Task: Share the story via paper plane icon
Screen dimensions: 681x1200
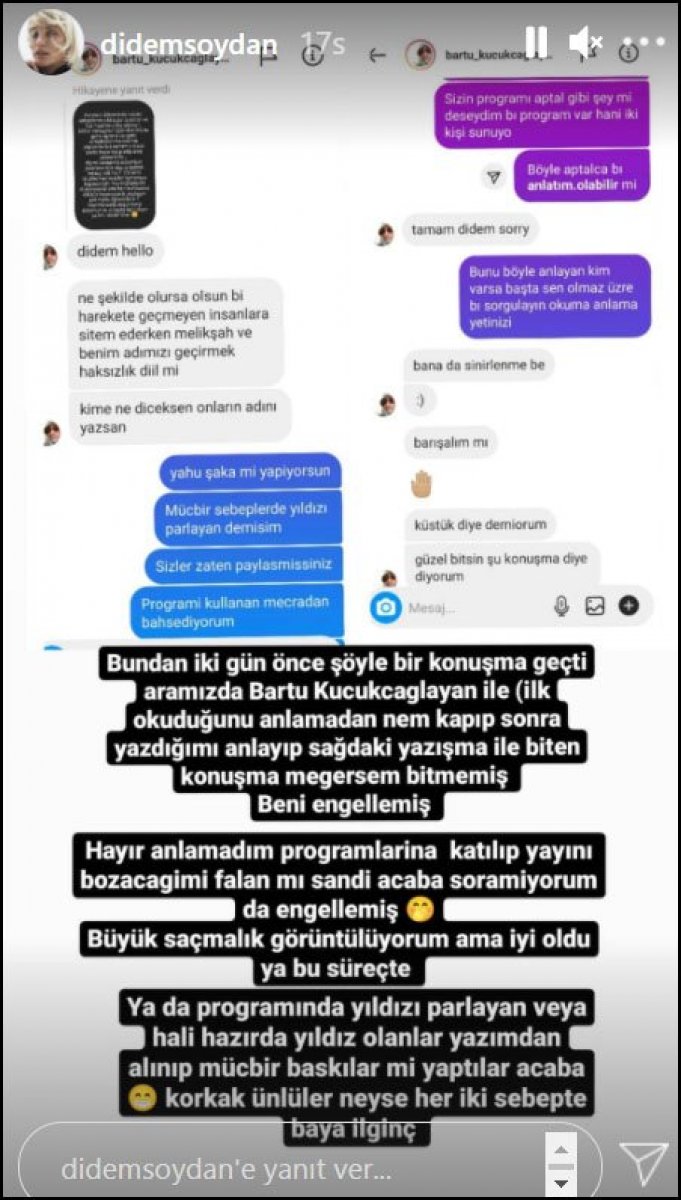Action: pos(643,1160)
